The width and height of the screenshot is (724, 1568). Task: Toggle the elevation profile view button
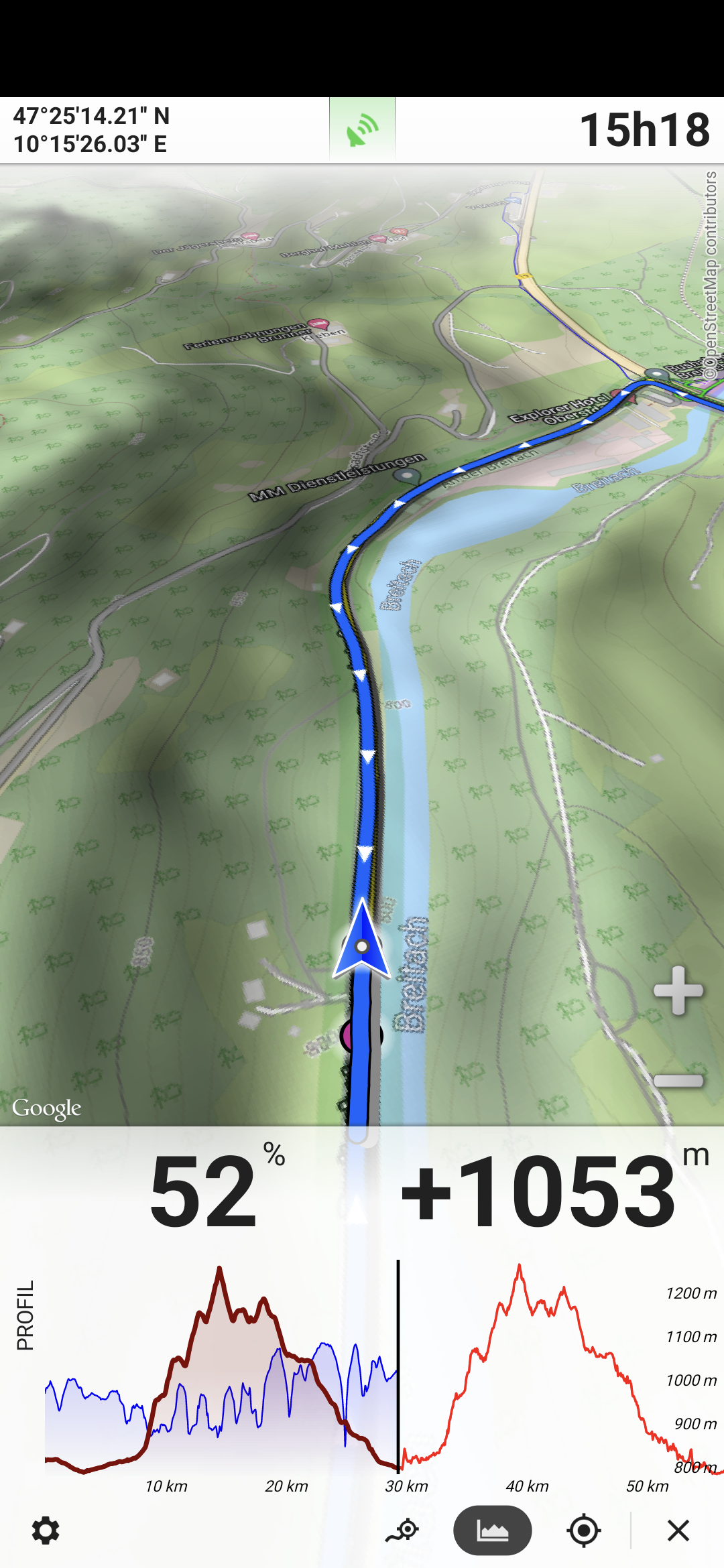tap(493, 1530)
